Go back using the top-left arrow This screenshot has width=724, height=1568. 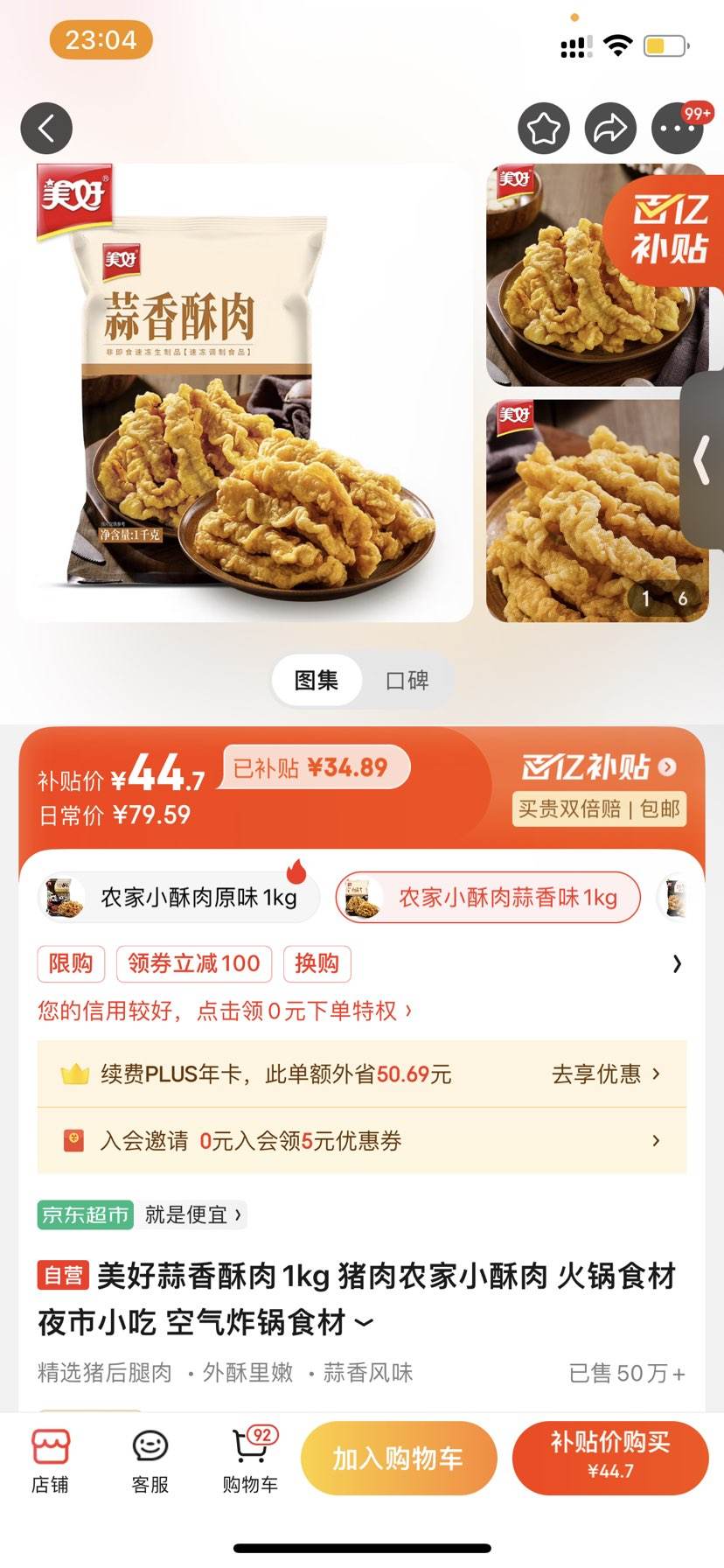tap(46, 129)
